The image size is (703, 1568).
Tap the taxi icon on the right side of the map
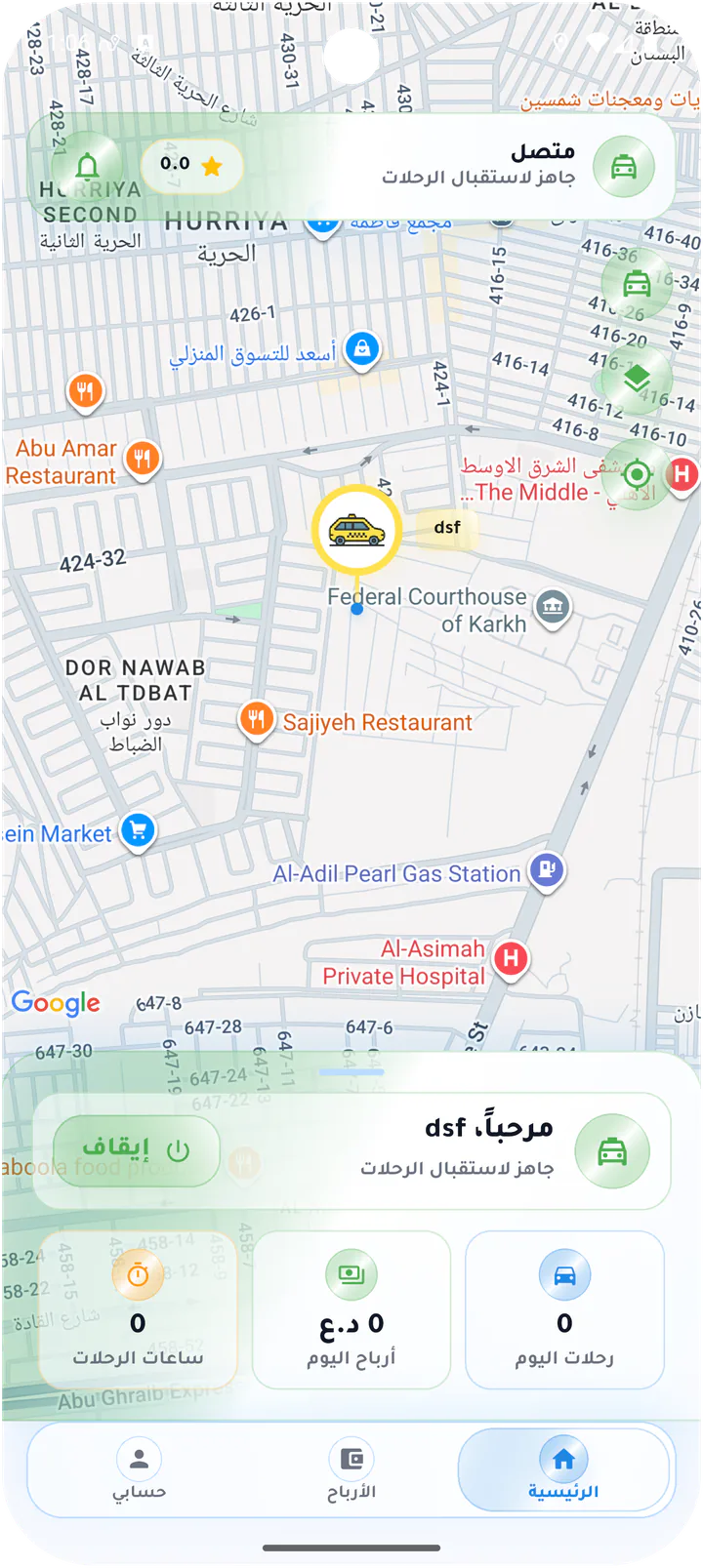pyautogui.click(x=637, y=284)
